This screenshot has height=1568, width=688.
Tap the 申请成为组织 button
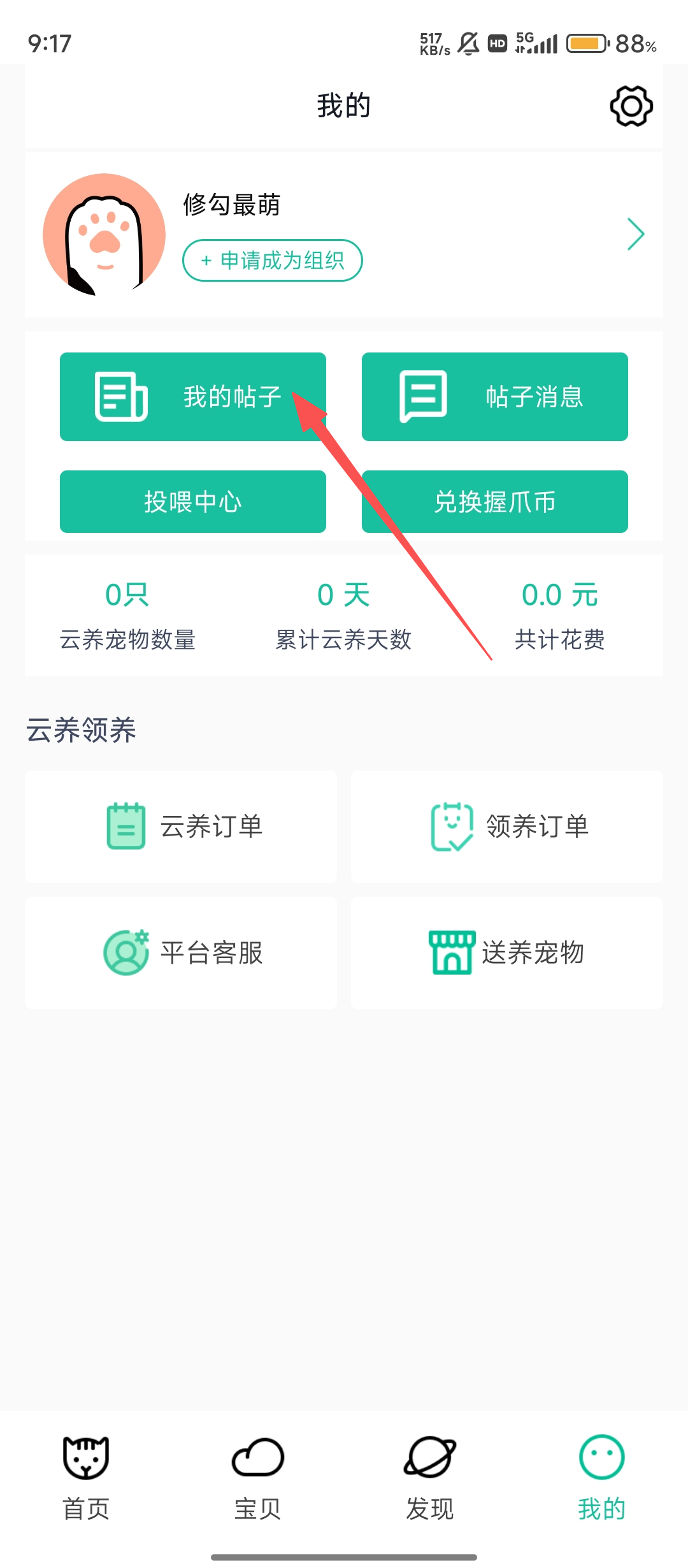[x=273, y=260]
